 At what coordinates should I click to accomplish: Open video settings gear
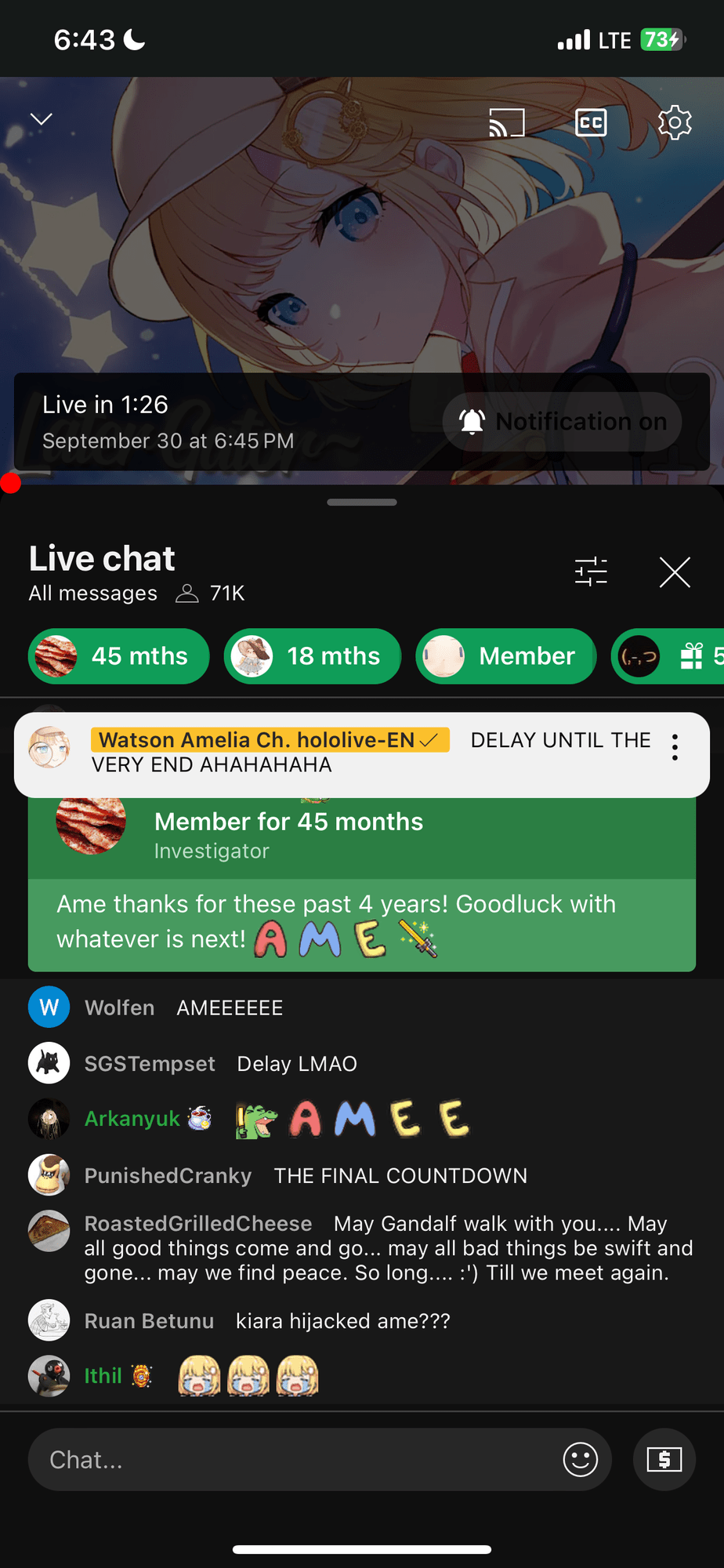675,122
